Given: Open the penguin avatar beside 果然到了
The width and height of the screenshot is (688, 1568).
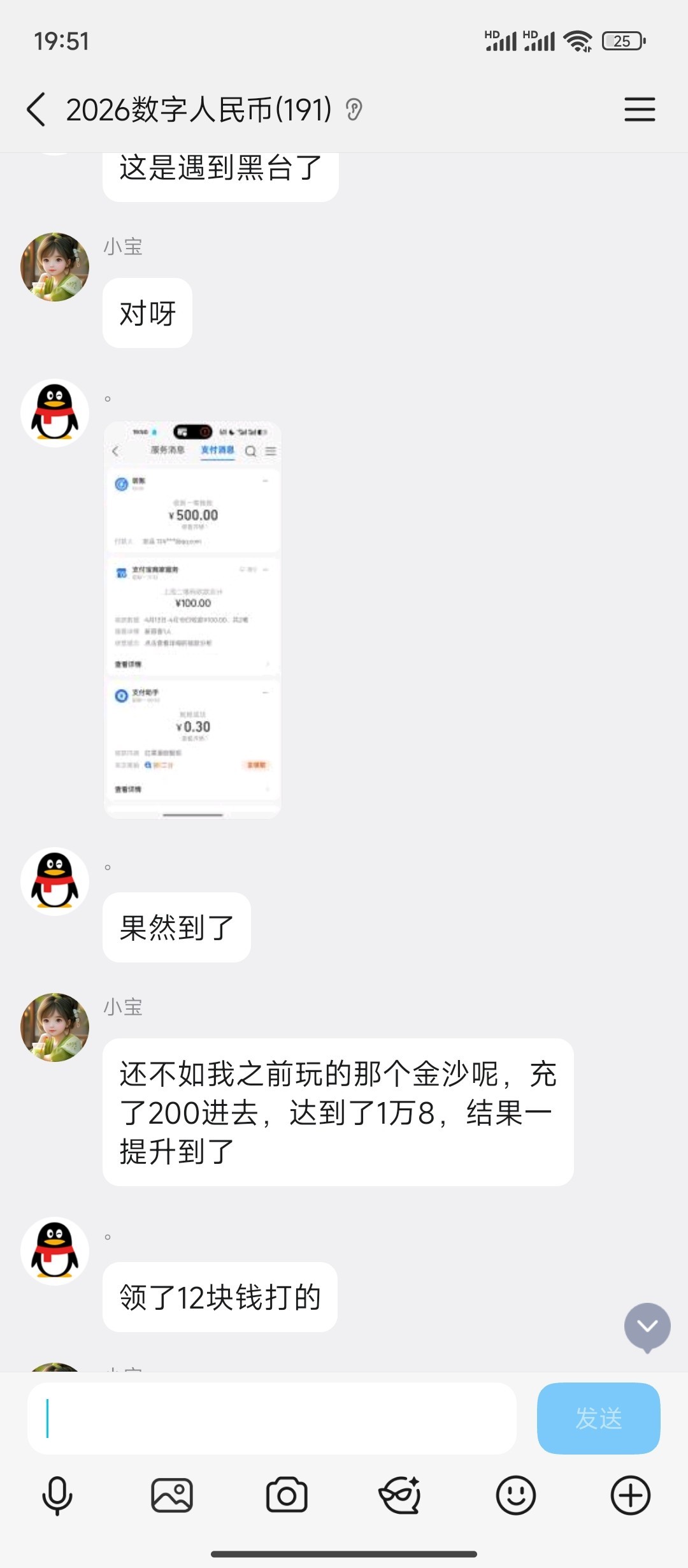Looking at the screenshot, I should tap(55, 882).
